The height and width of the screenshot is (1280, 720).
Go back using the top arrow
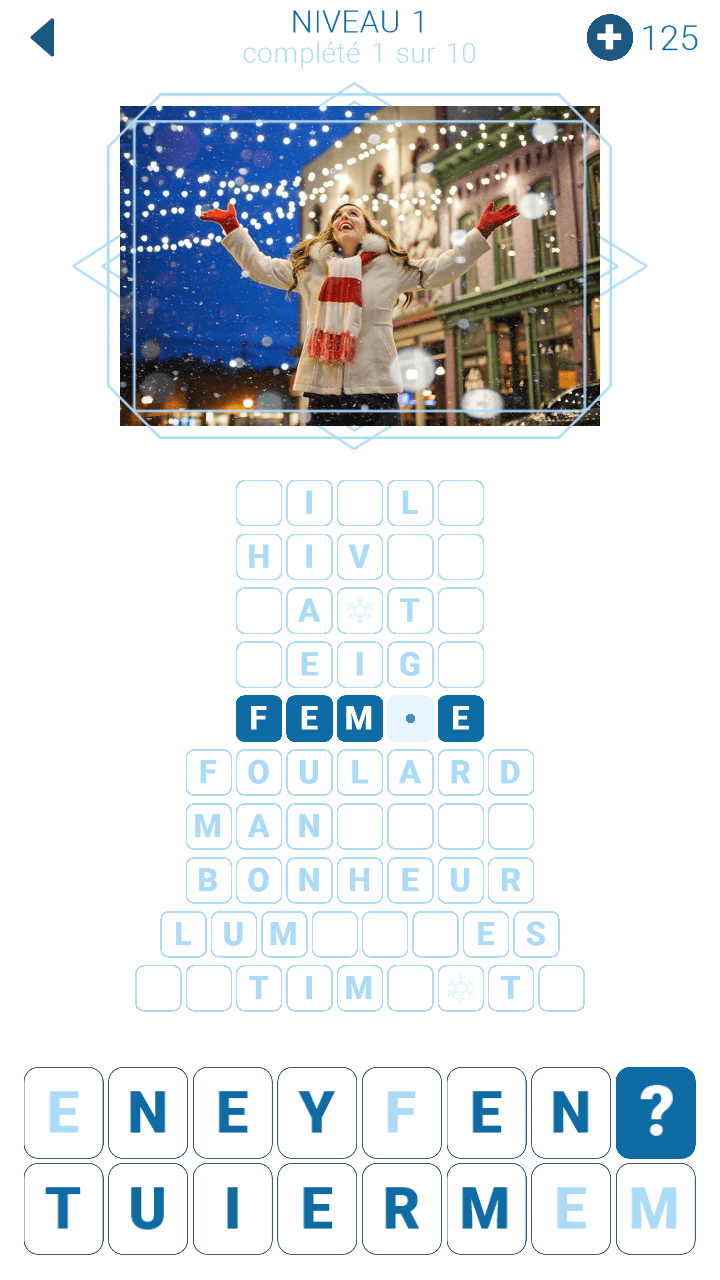pyautogui.click(x=42, y=38)
